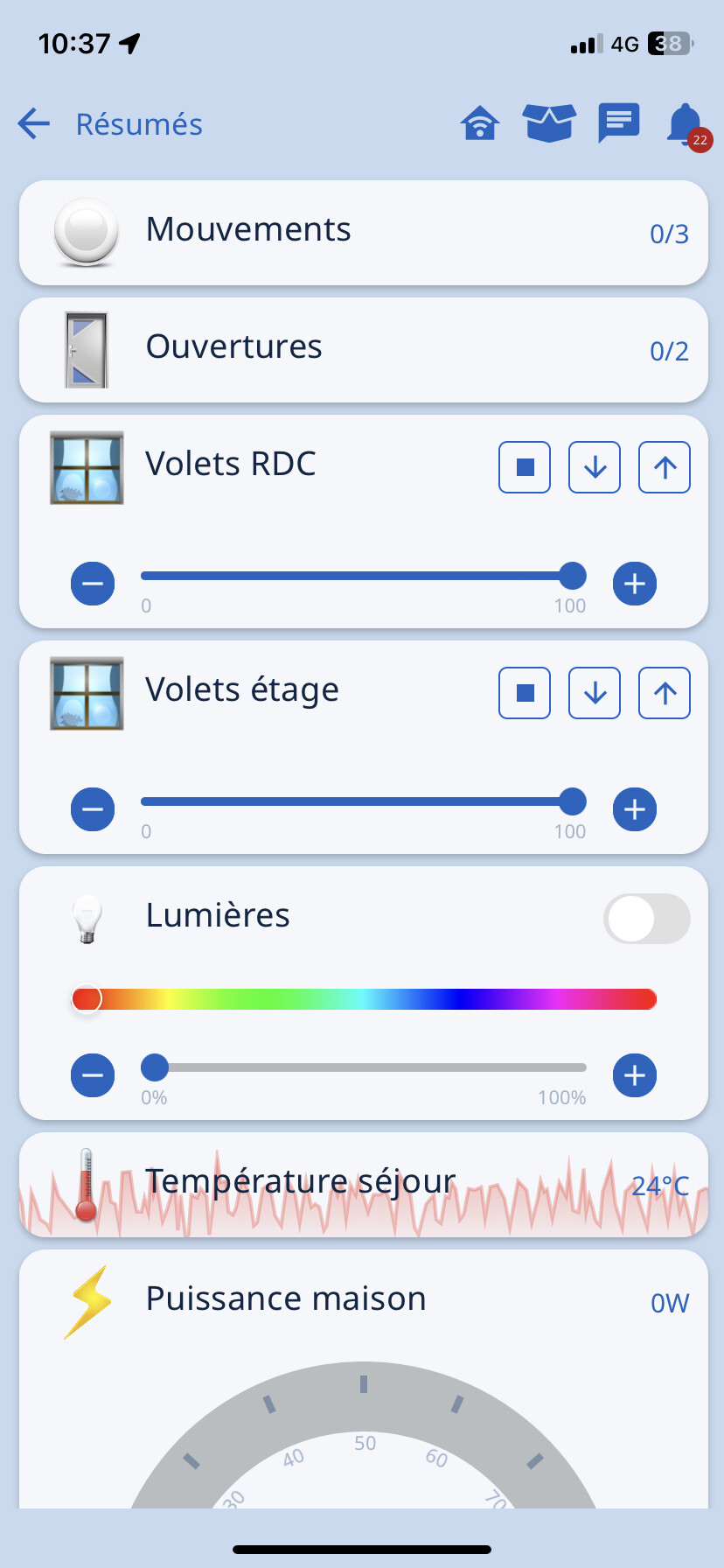
Task: Lower the Volets RDC shutters
Action: click(595, 467)
